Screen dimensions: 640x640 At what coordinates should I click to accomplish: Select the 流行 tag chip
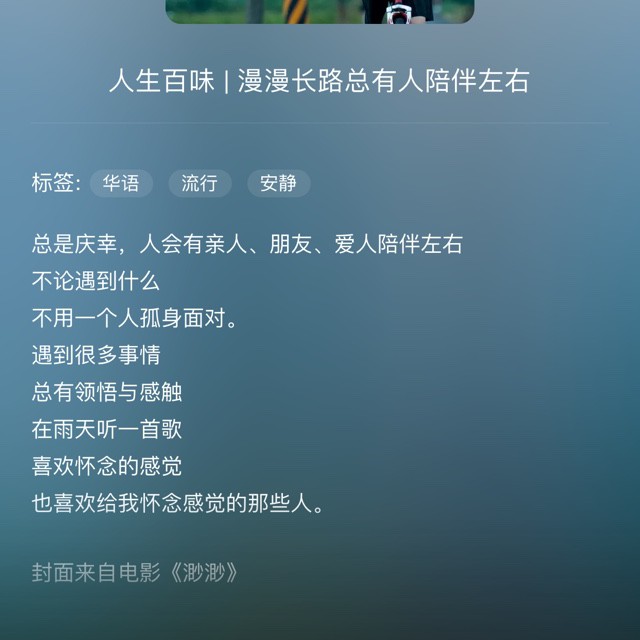[x=199, y=183]
